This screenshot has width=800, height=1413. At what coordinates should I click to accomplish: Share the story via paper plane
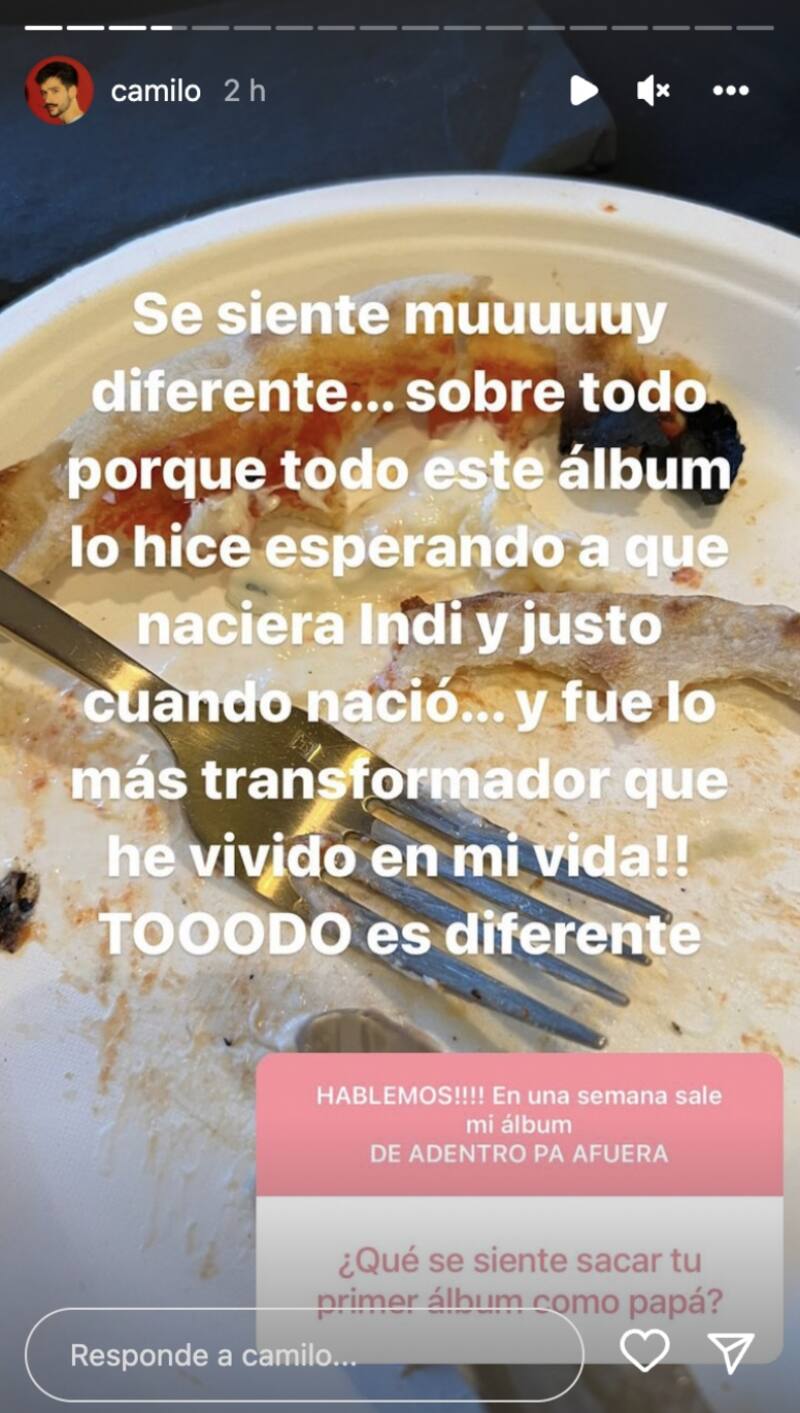coord(730,1352)
